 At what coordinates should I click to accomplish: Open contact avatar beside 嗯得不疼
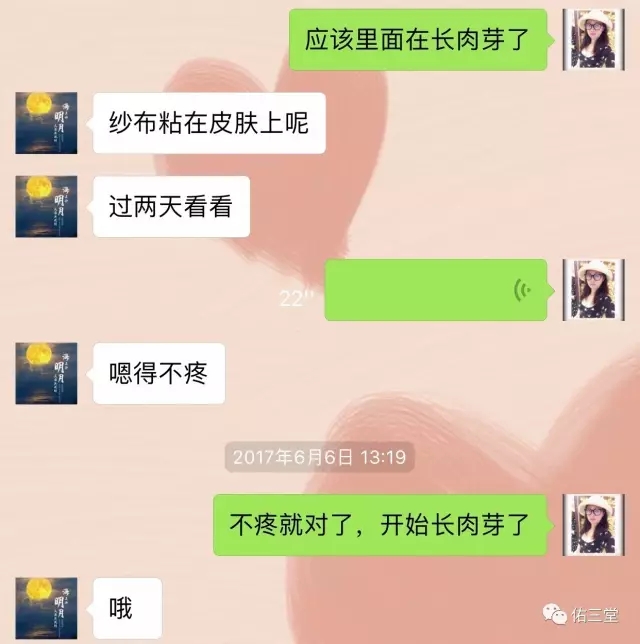click(46, 373)
